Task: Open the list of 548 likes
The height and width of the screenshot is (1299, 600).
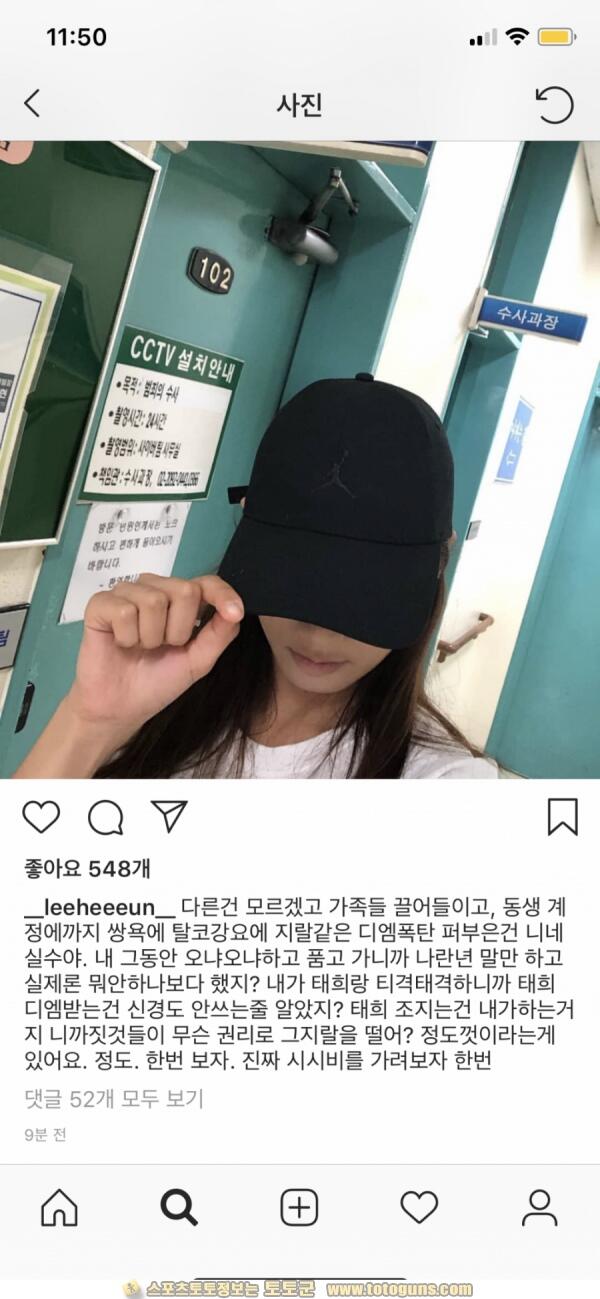Action: tap(87, 867)
